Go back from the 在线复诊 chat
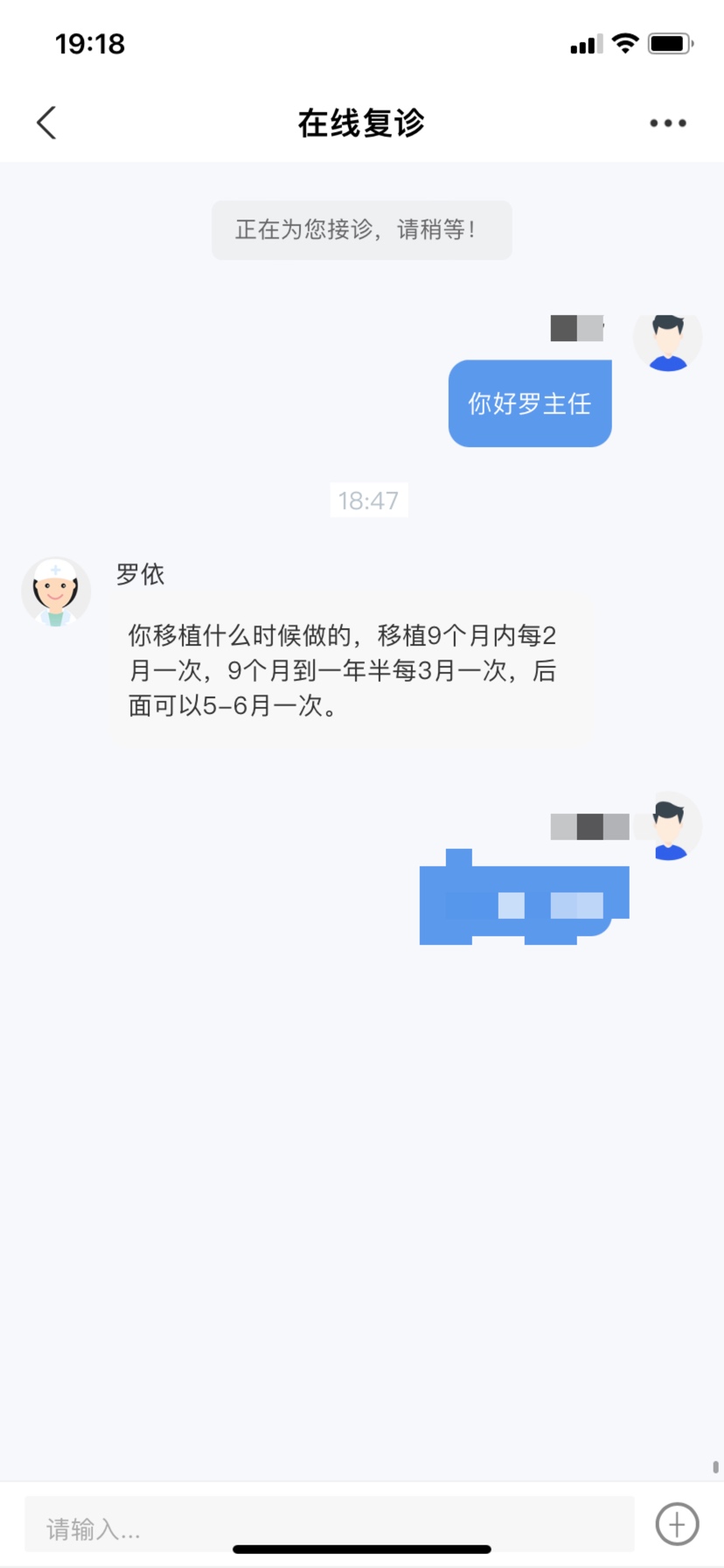Screen dimensions: 724x1568 coord(47,123)
